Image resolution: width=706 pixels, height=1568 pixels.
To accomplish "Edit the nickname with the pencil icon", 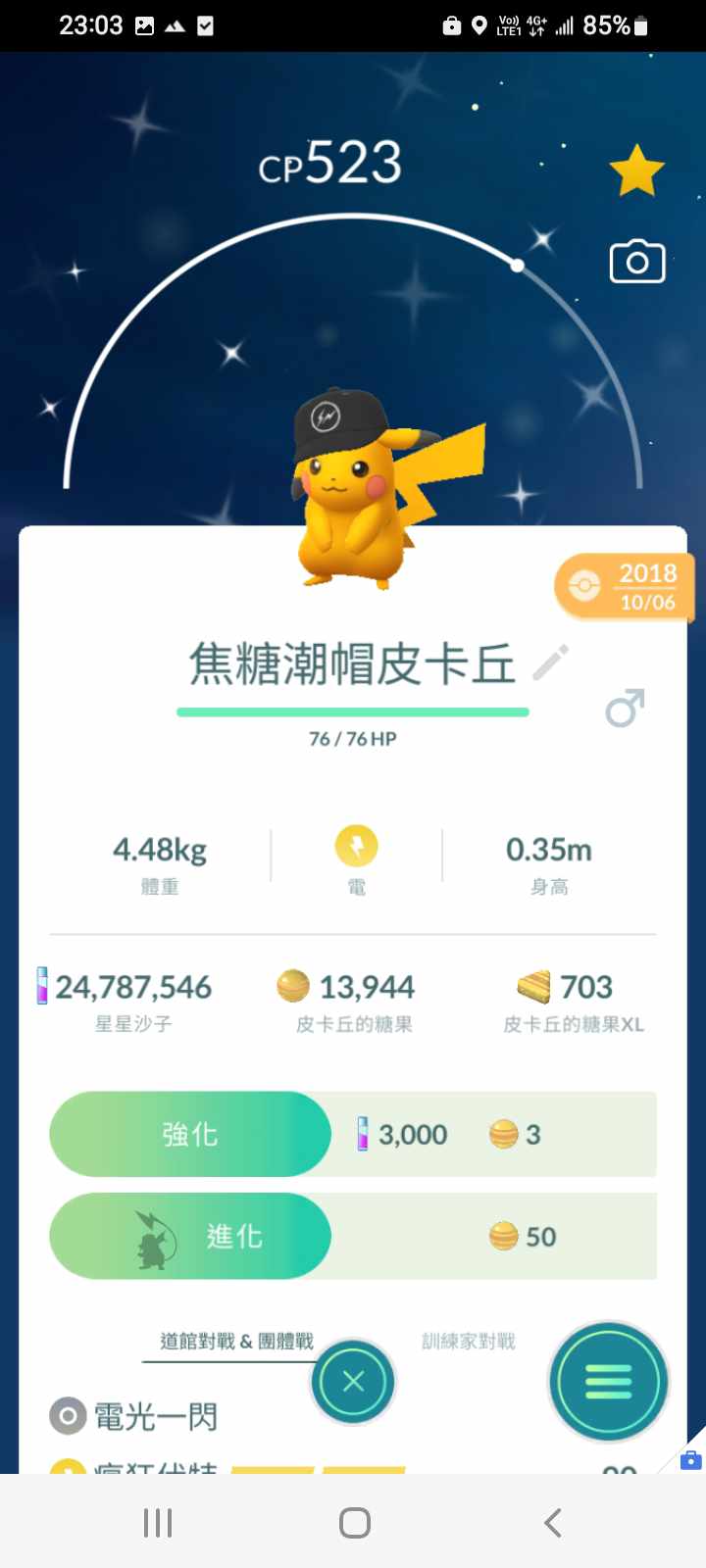I will (x=550, y=663).
